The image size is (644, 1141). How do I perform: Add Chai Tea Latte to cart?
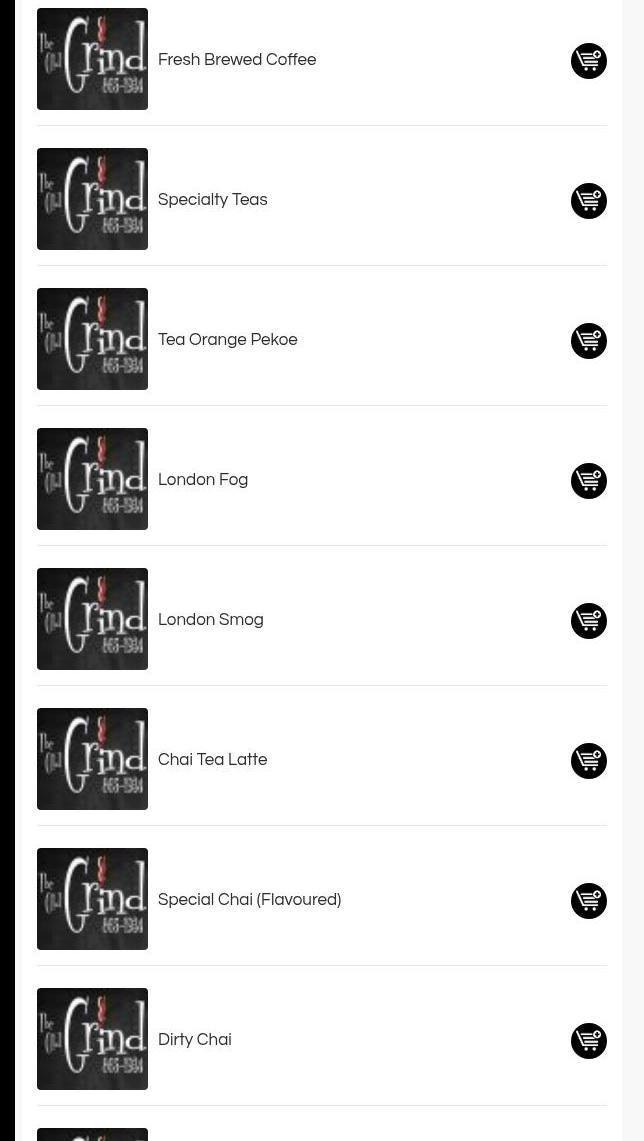click(589, 760)
